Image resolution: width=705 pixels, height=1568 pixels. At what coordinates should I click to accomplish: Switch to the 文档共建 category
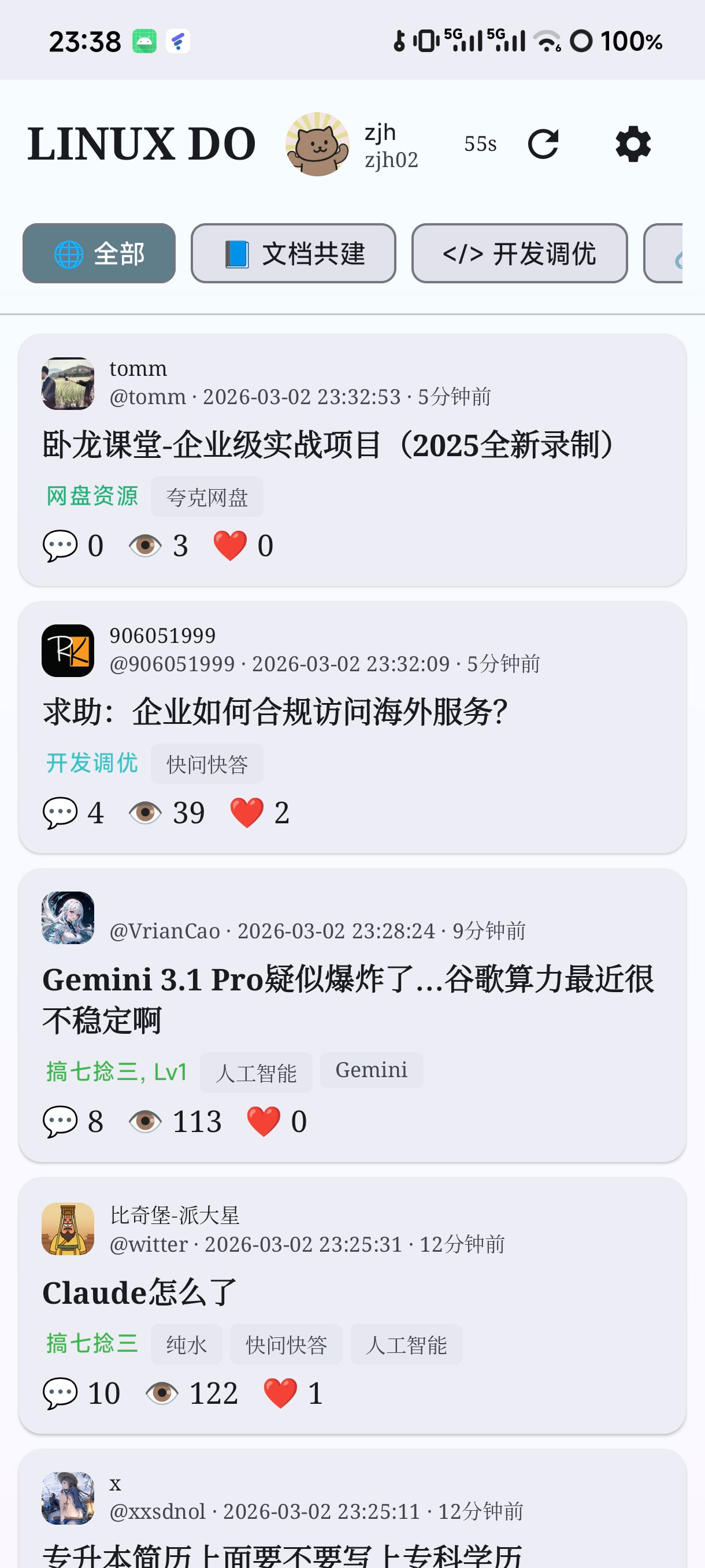point(293,253)
